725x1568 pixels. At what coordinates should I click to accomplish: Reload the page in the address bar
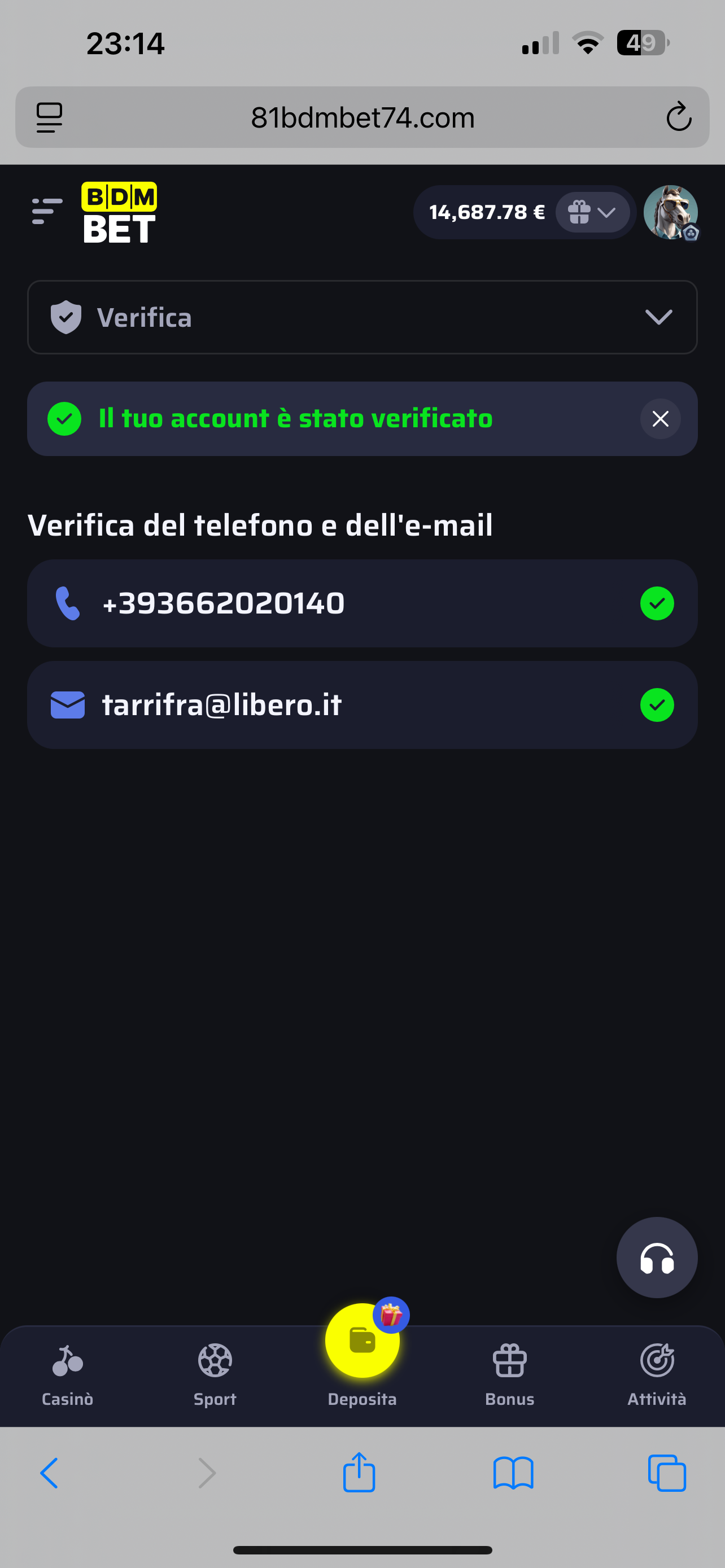[679, 117]
